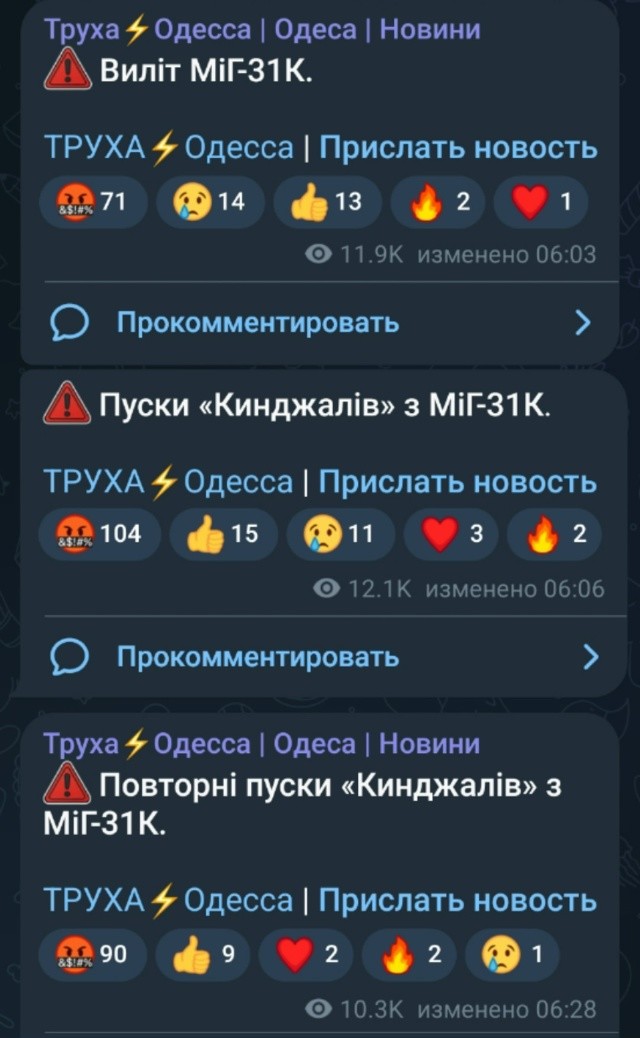
Task: Open 'Прислать новость' link in 06:06 post
Action: [458, 482]
